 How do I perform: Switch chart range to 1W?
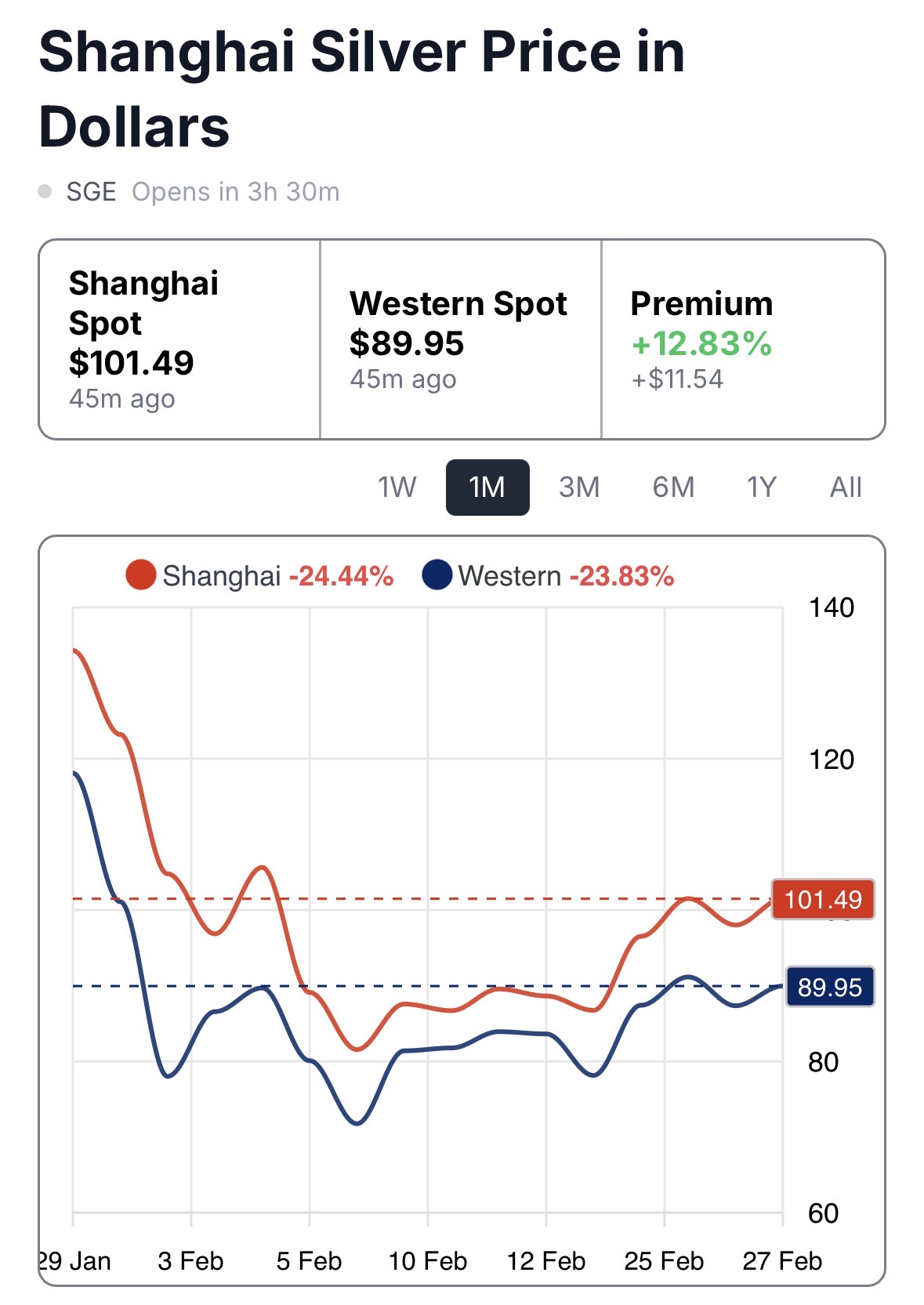tap(397, 488)
